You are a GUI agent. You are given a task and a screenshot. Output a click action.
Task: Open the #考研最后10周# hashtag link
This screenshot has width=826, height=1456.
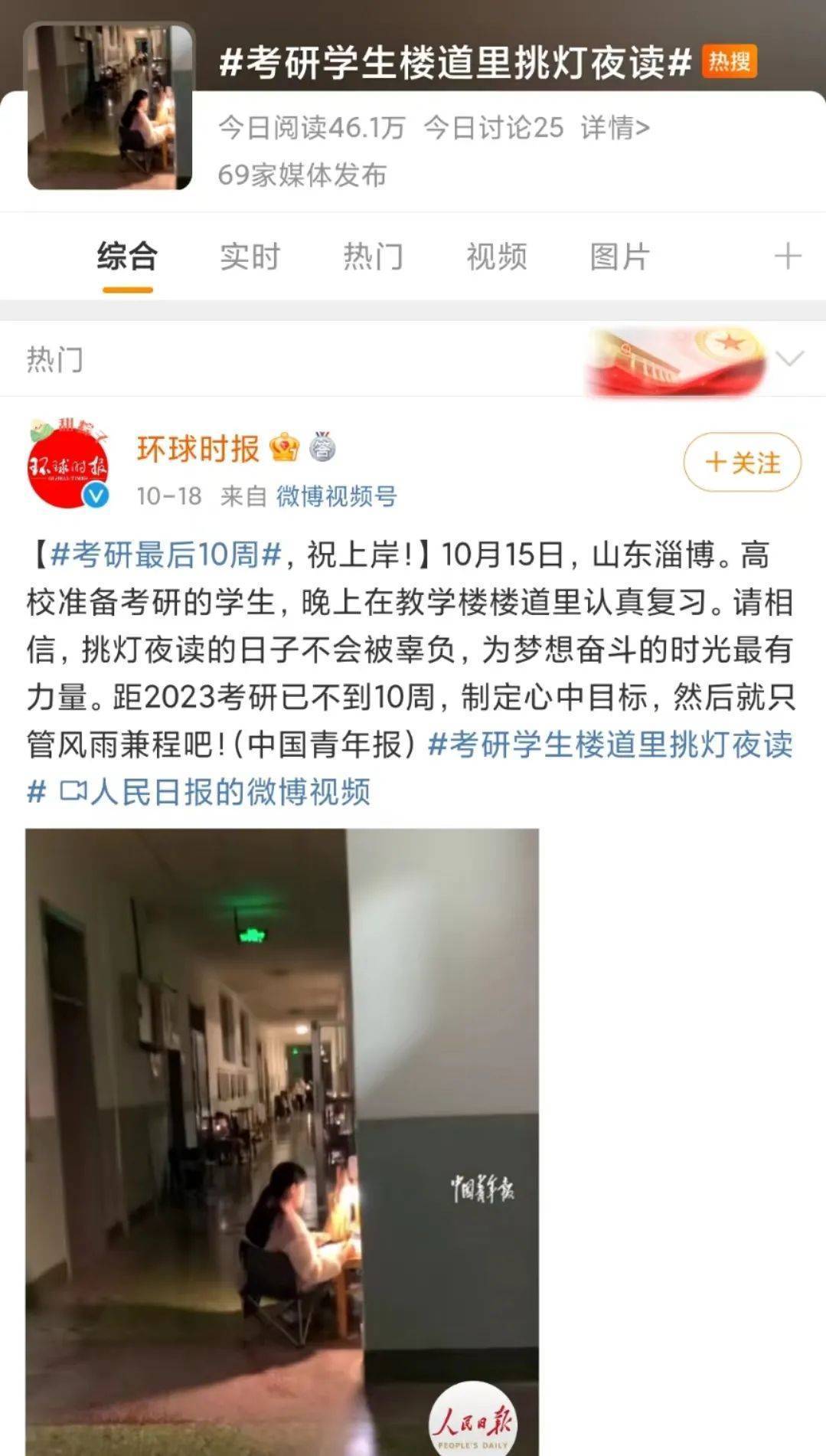point(166,555)
